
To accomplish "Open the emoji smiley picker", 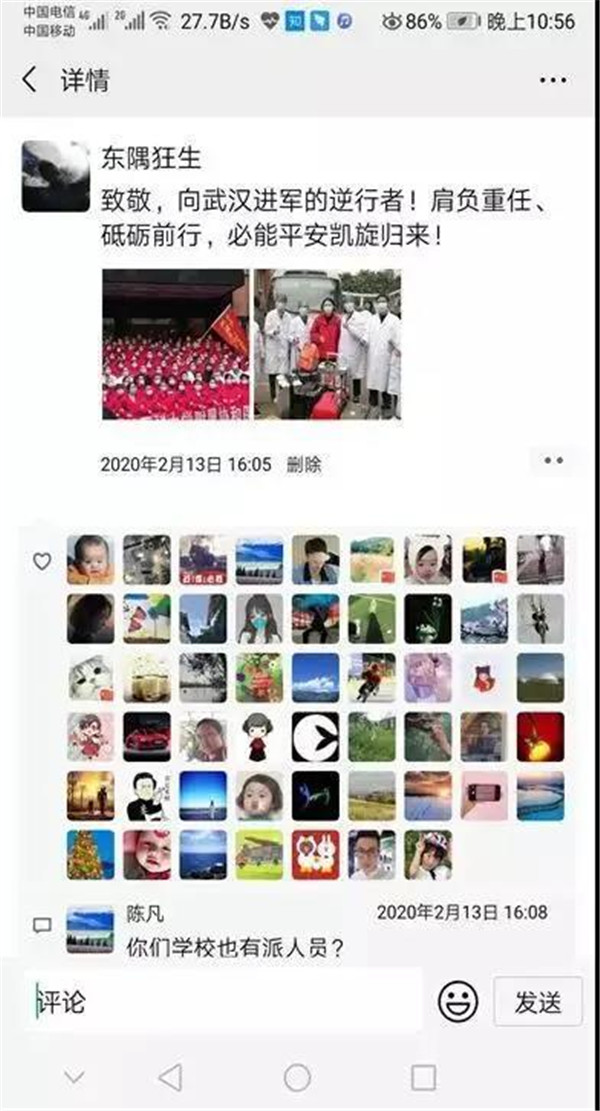I will point(458,1001).
